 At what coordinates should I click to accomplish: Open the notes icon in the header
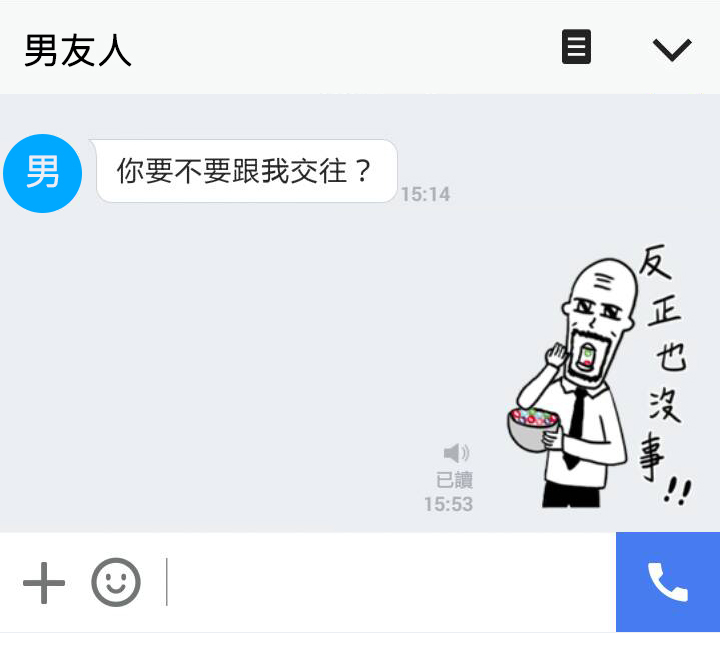pos(576,47)
